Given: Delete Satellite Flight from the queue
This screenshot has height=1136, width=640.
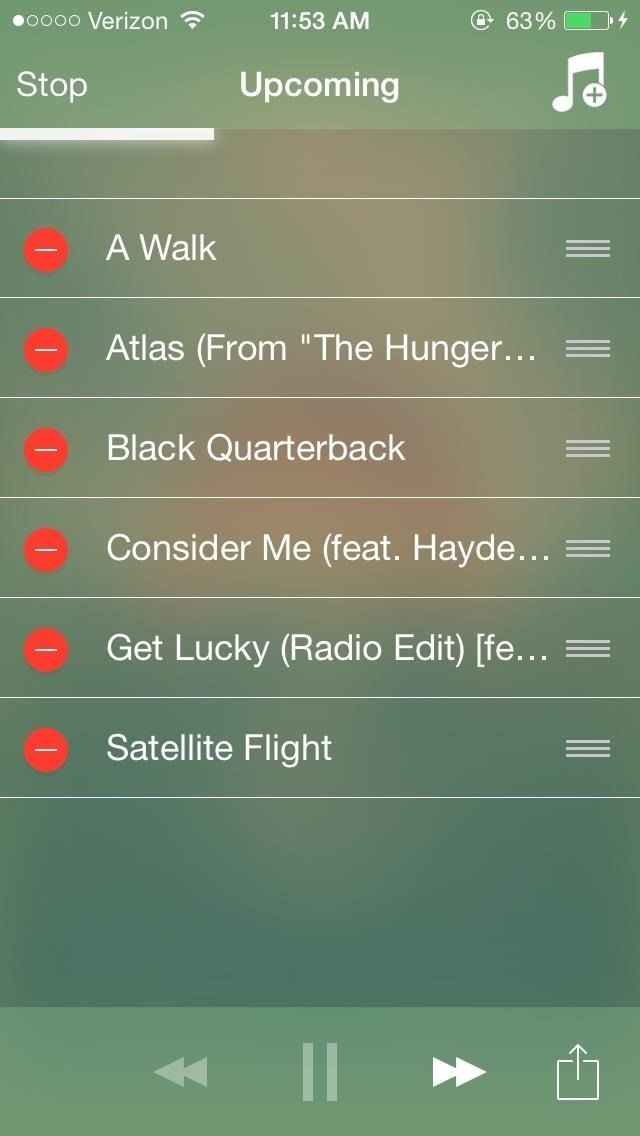Looking at the screenshot, I should point(46,749).
